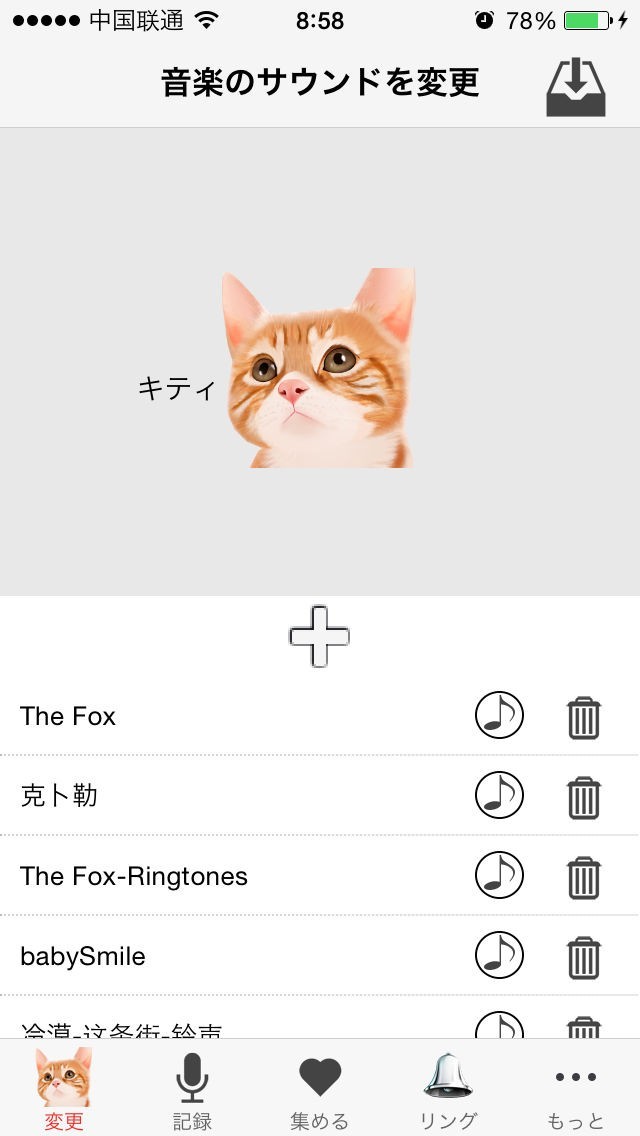Delete the babySmile entry

click(x=584, y=957)
